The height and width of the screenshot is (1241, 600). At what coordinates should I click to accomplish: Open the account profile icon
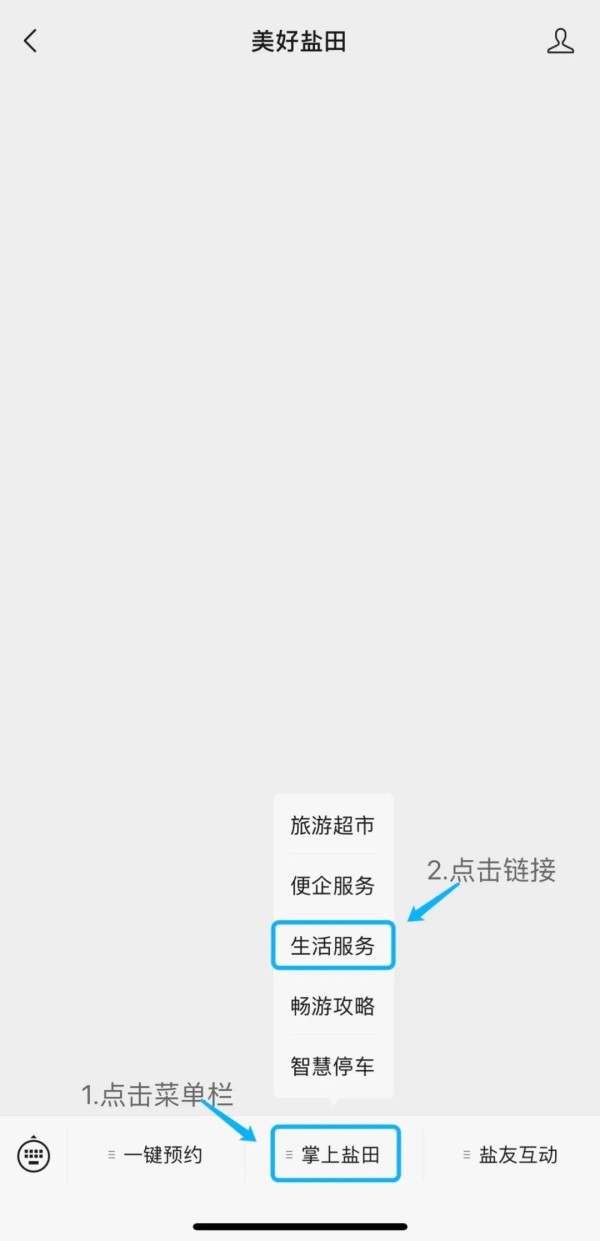tap(560, 41)
